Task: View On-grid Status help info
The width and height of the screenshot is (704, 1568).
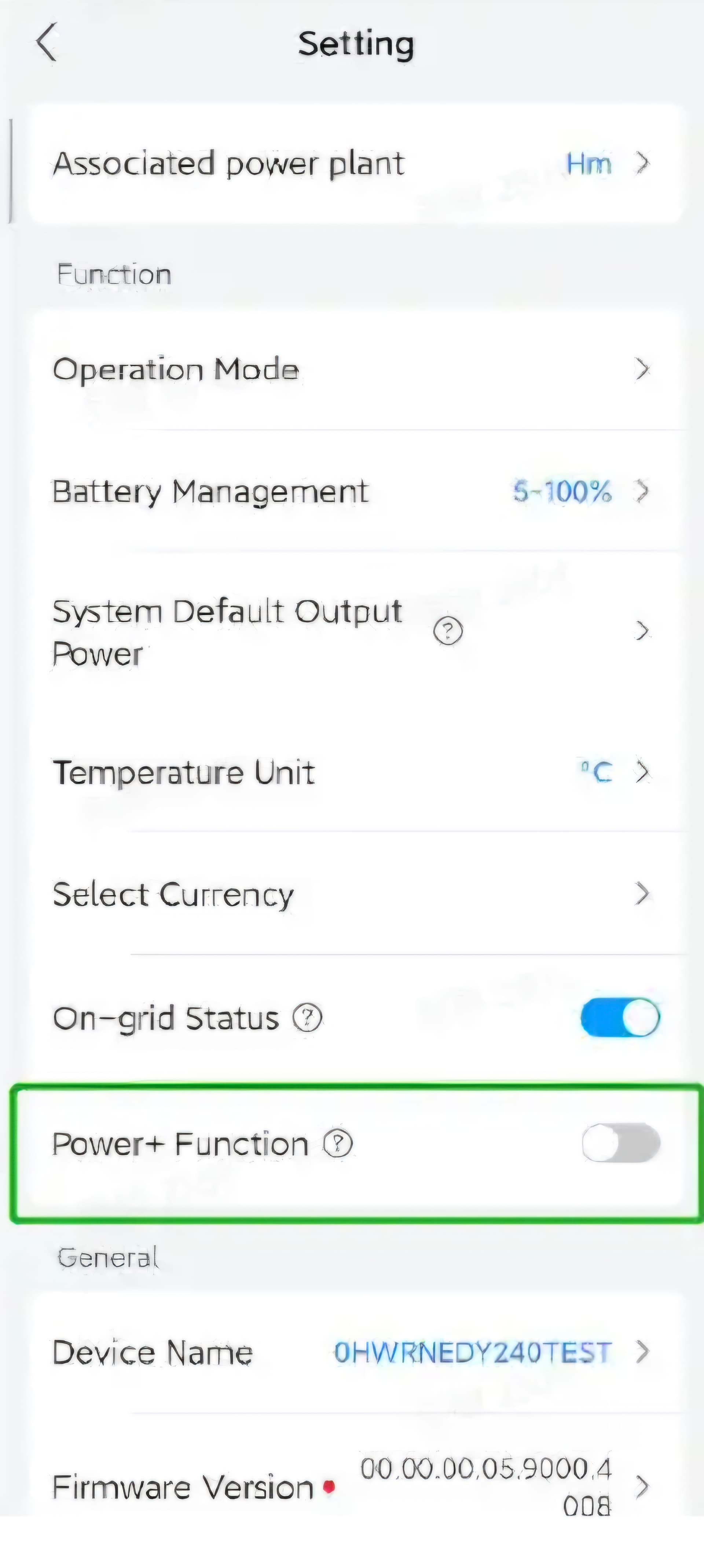Action: coord(307,1017)
